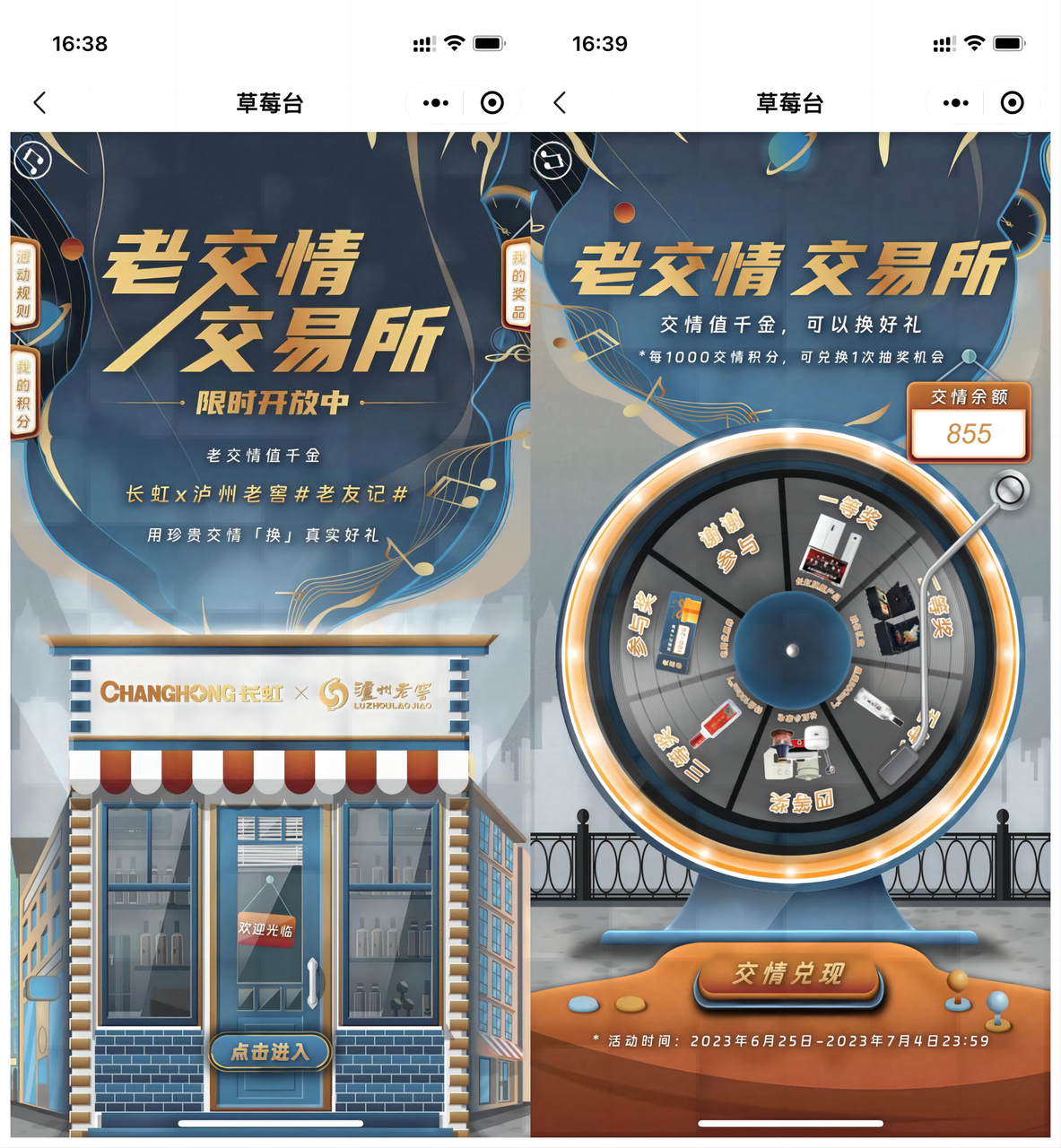Toggle background music on the prize wheel page
1061x1148 pixels.
click(552, 161)
